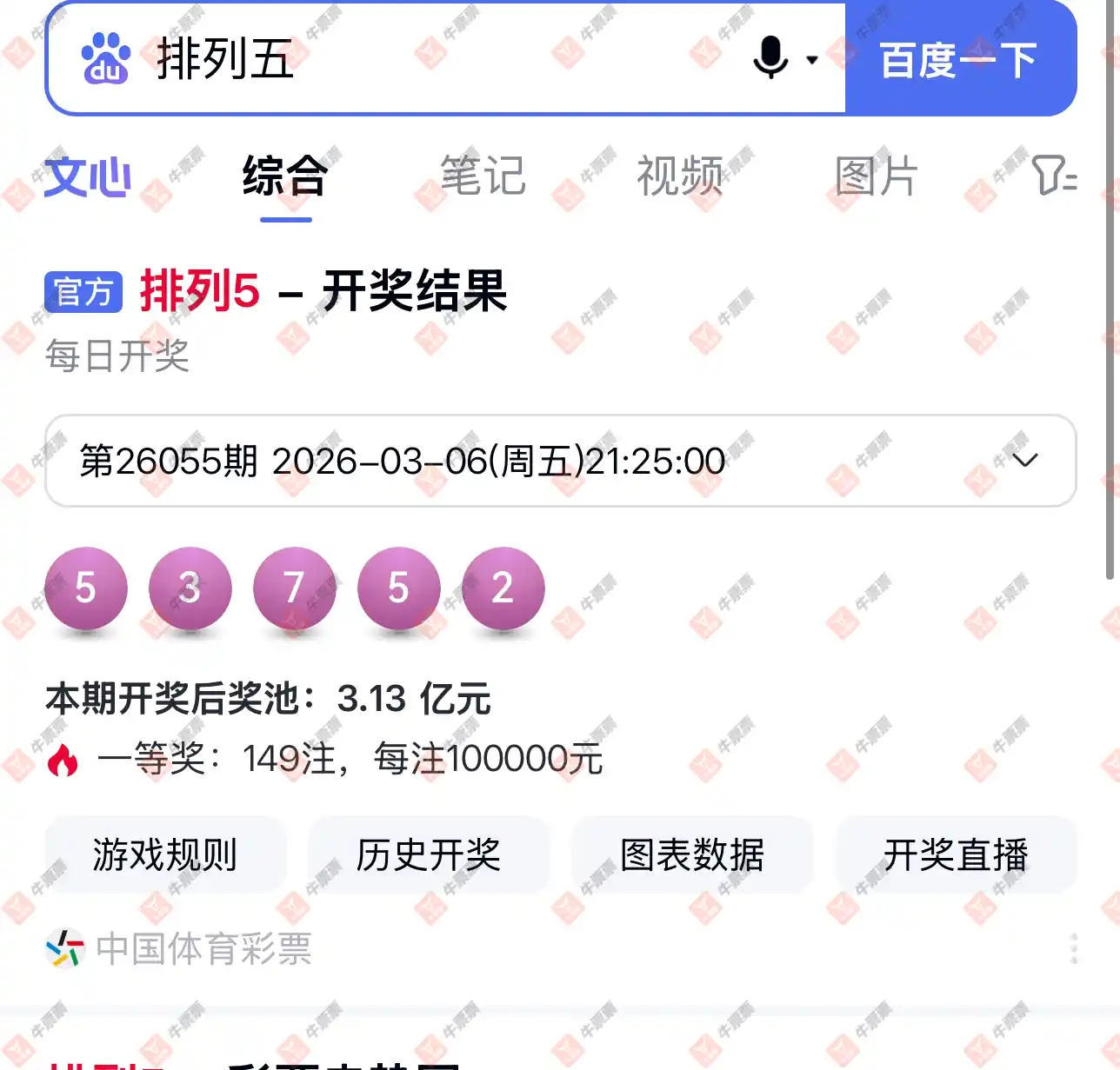Open the 中国体育彩票 source link
This screenshot has width=1120, height=1070.
coord(203,948)
